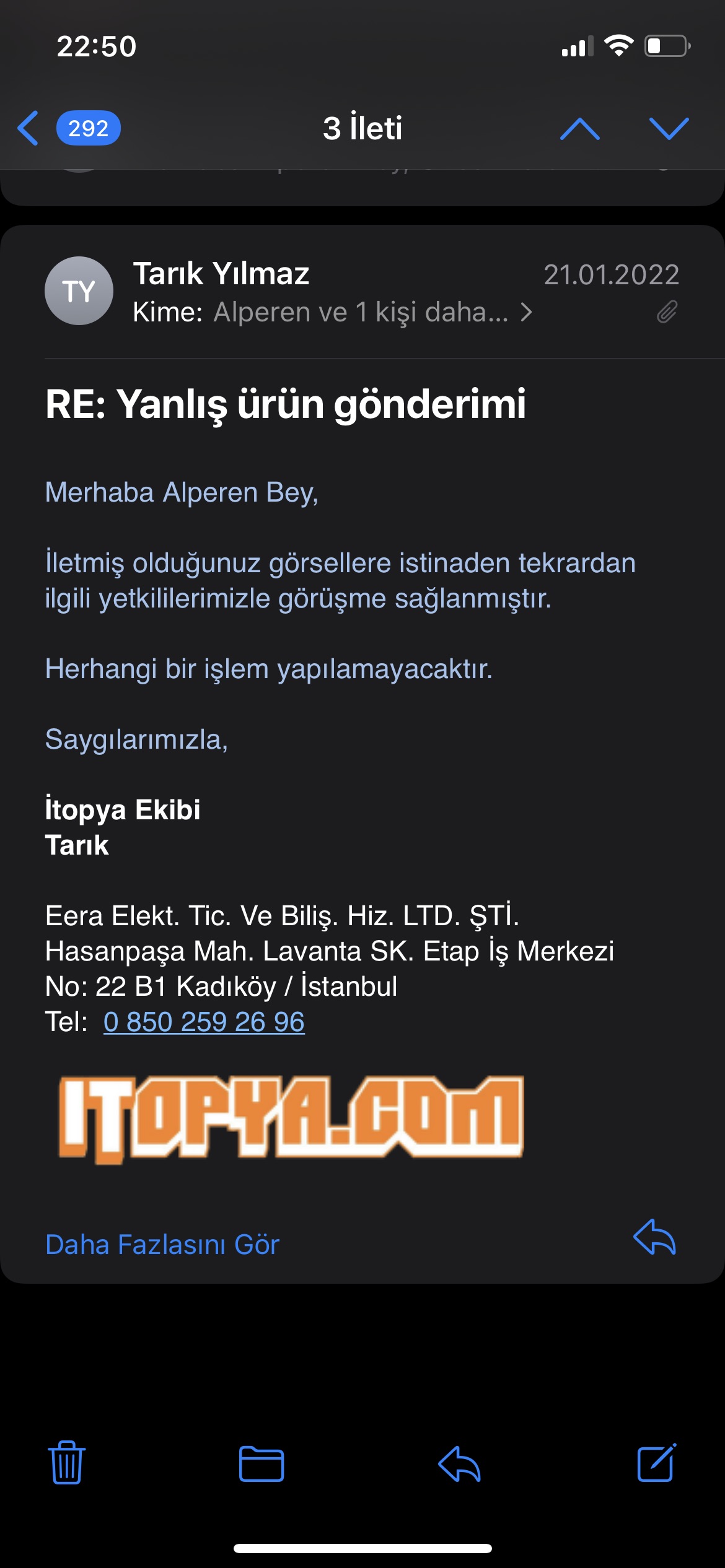The width and height of the screenshot is (725, 1568).
Task: Jump to the previous message with up arrow
Action: [579, 128]
